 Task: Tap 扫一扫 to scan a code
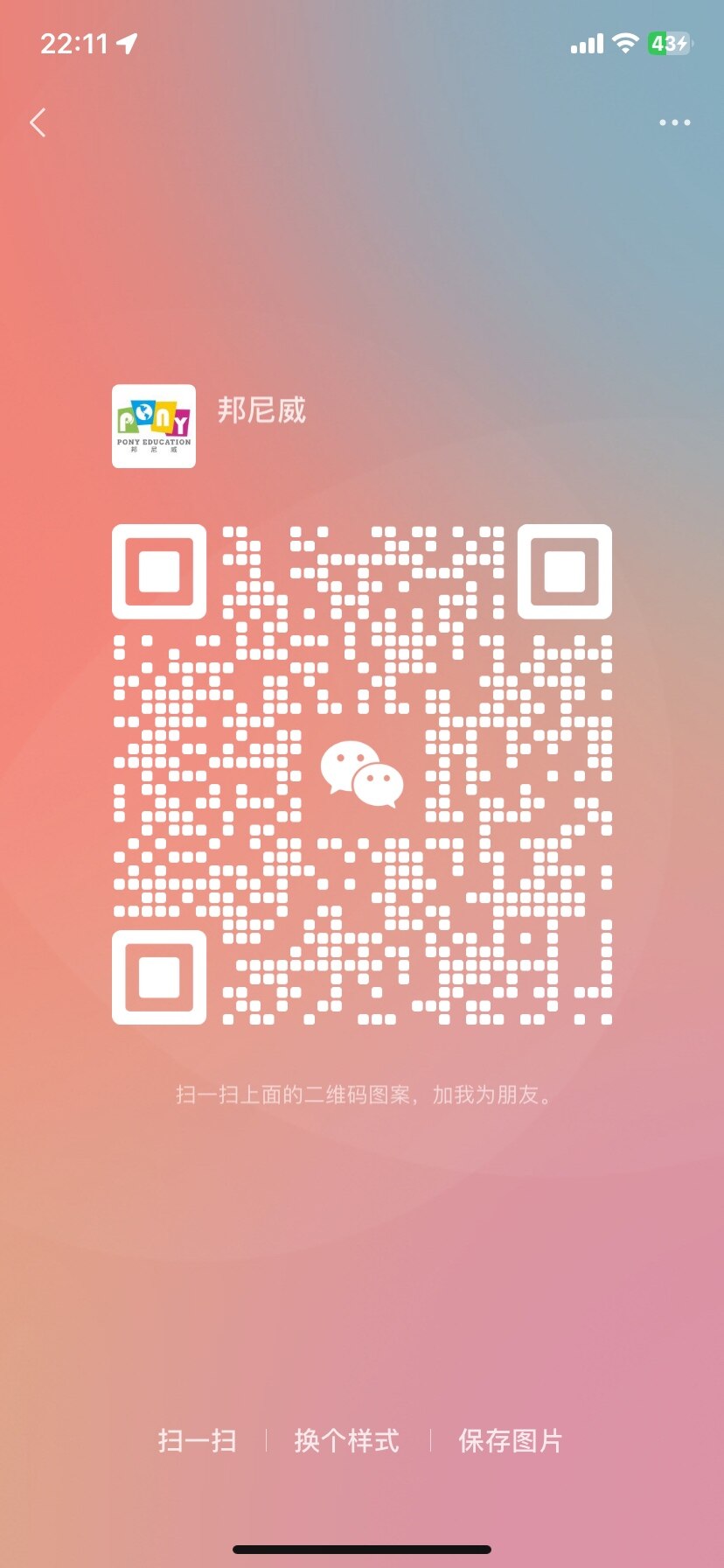198,1440
